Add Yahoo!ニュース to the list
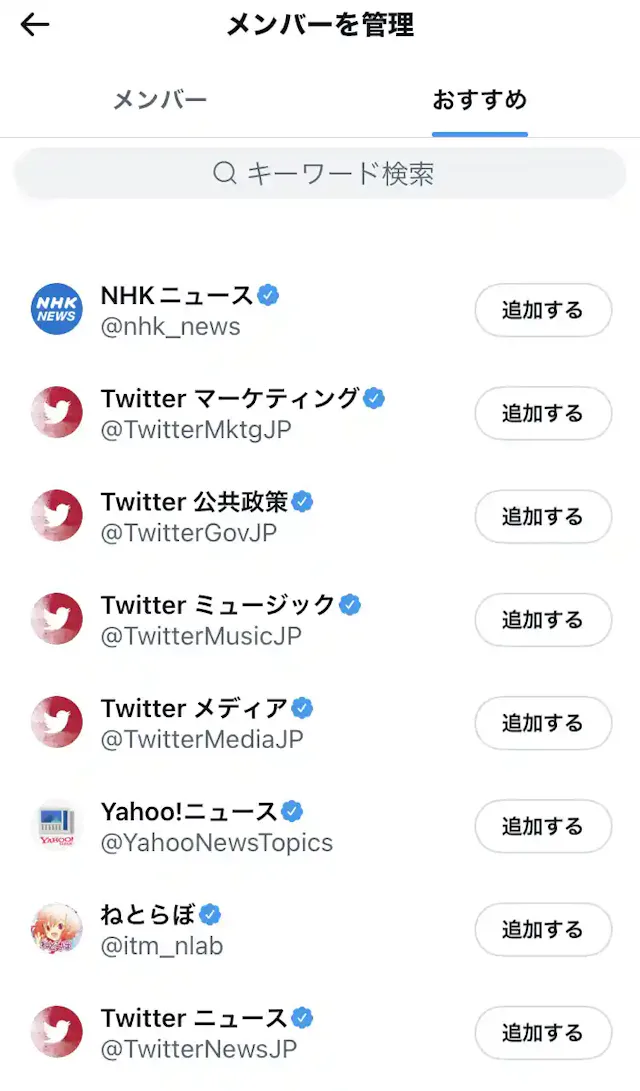640x1091 pixels. tap(542, 826)
